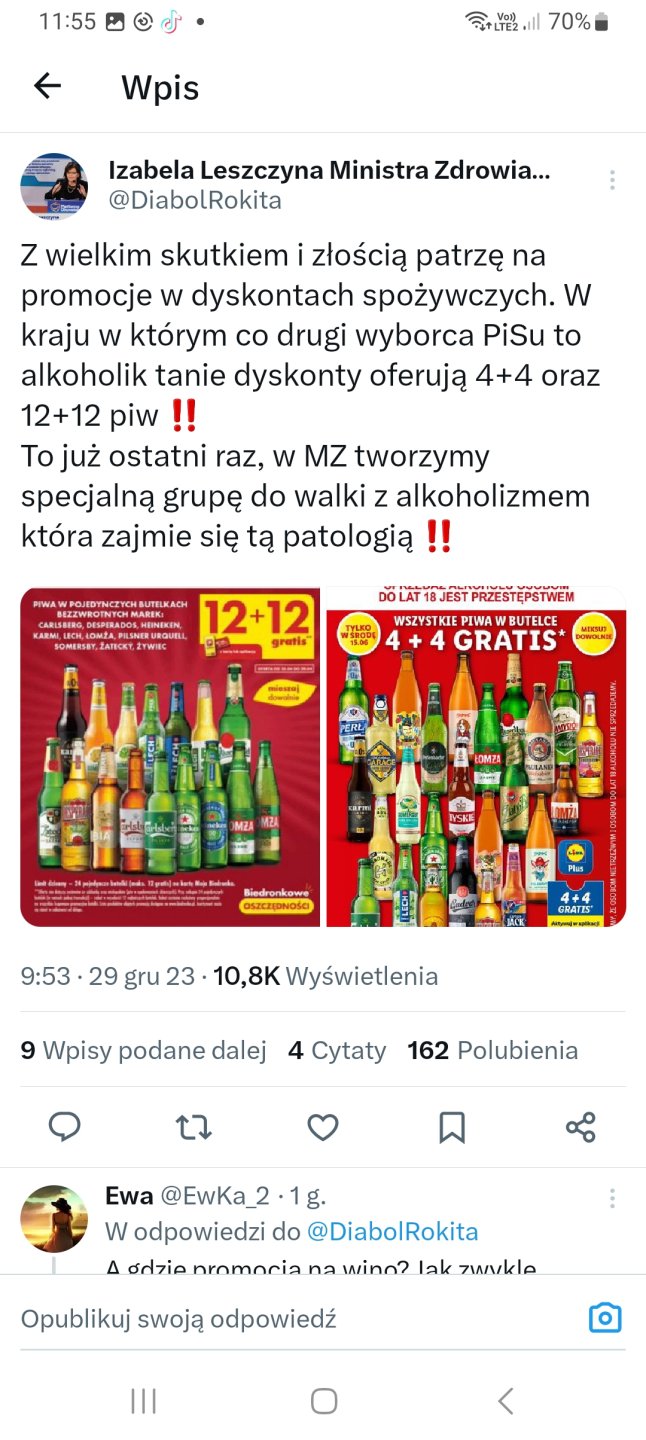Image resolution: width=646 pixels, height=1440 pixels.
Task: Repost this post using the retweet icon
Action: coord(193,1127)
